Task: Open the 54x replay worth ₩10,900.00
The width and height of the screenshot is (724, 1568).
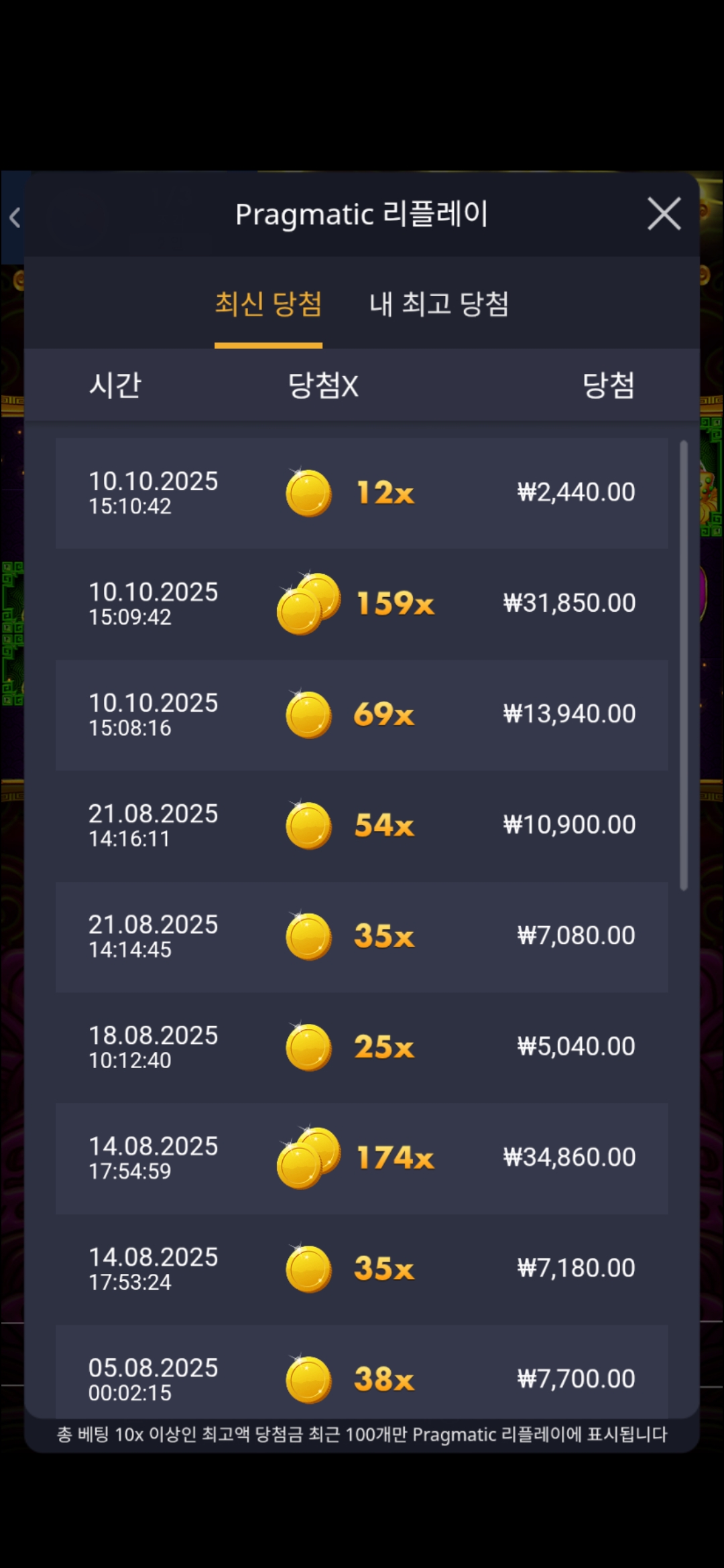Action: [x=361, y=826]
